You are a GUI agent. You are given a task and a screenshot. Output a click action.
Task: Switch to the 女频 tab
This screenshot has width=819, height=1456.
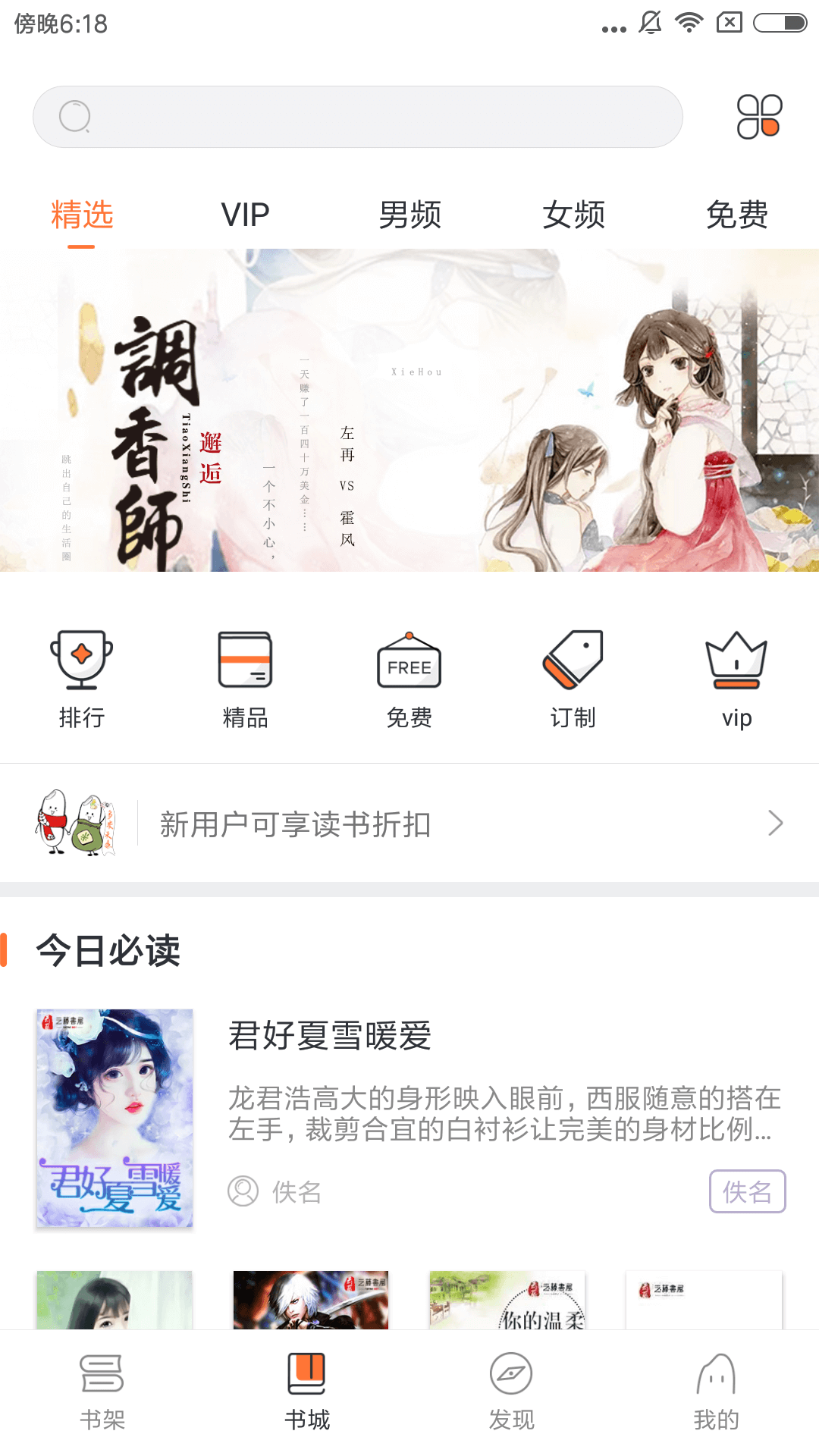coord(573,215)
